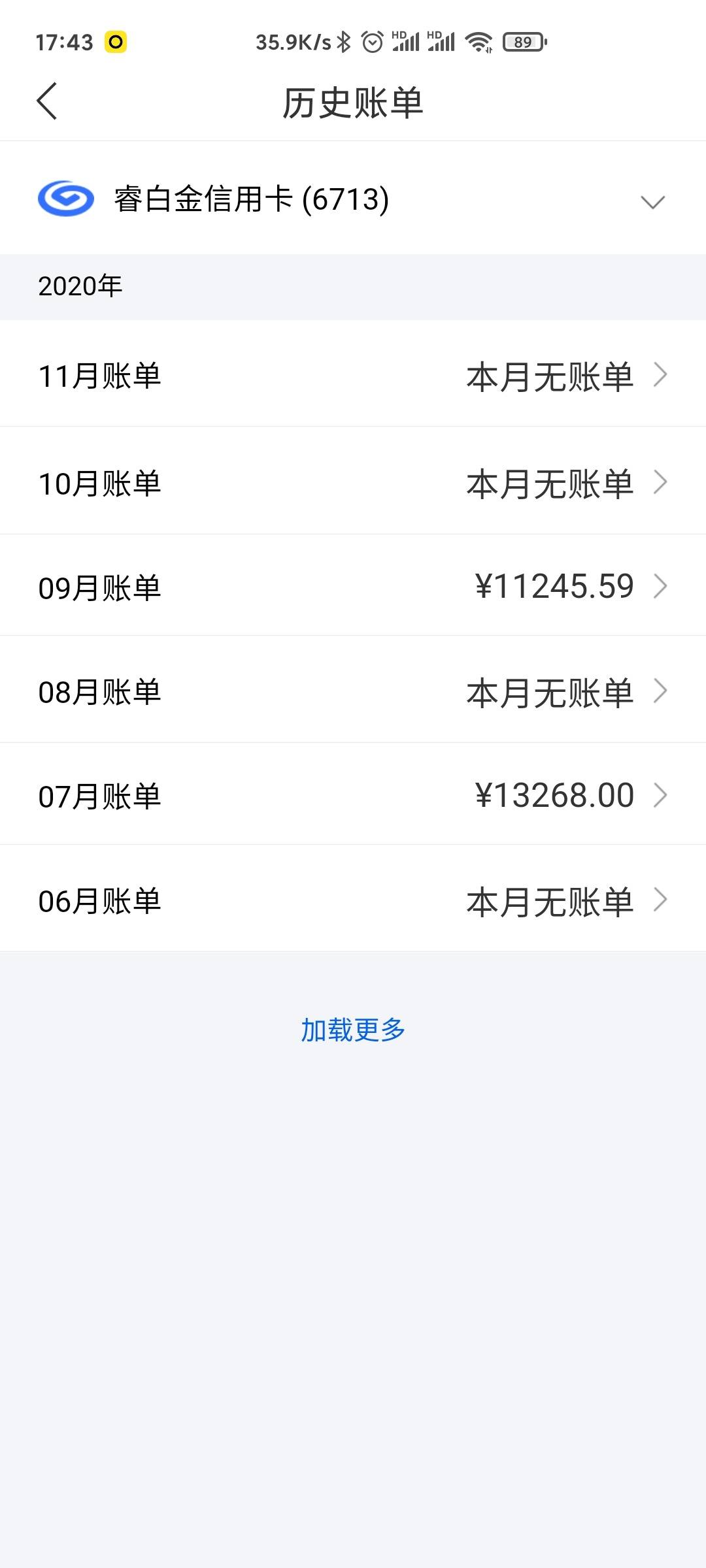
Task: Expand the 睿白金信用卡 (6713) card selector
Action: [353, 199]
